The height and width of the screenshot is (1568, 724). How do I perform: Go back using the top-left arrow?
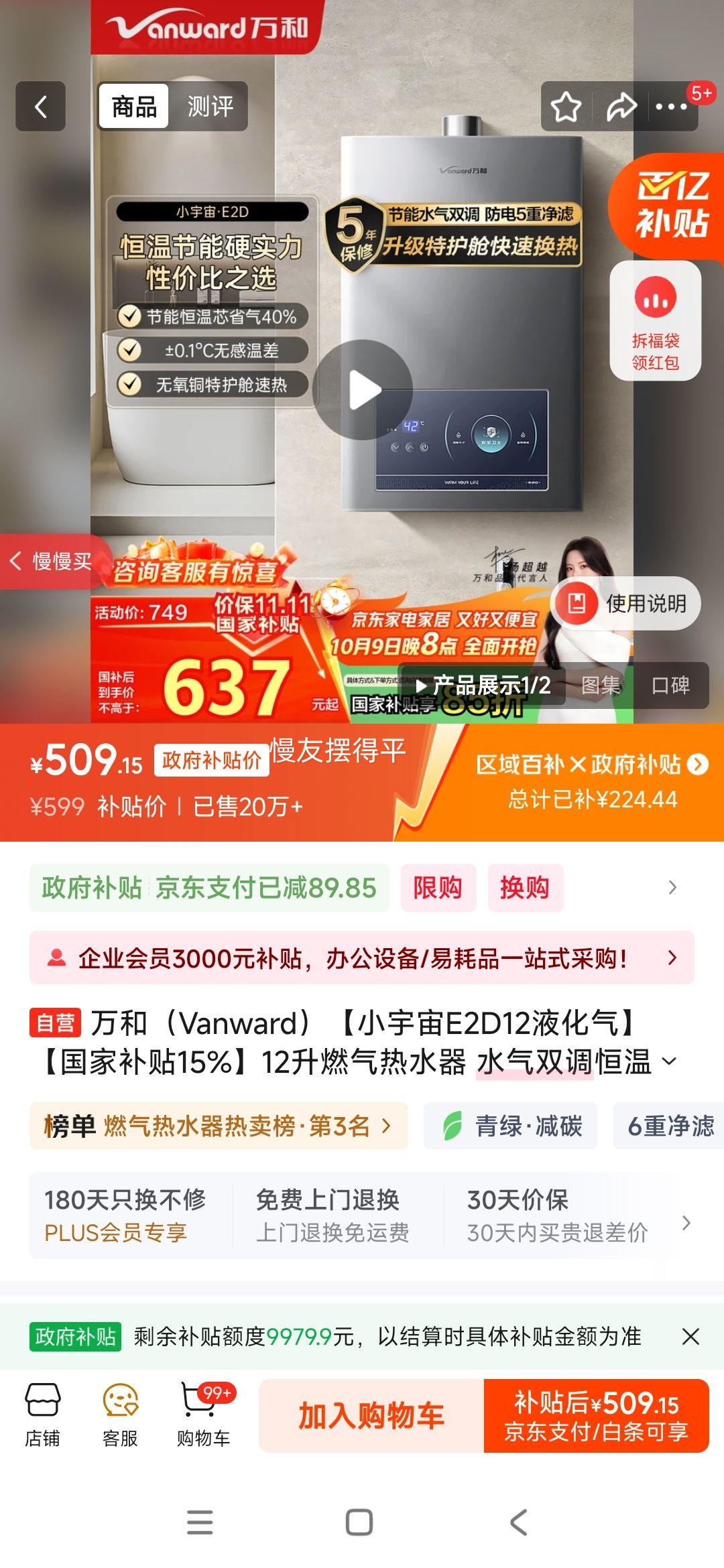[41, 107]
